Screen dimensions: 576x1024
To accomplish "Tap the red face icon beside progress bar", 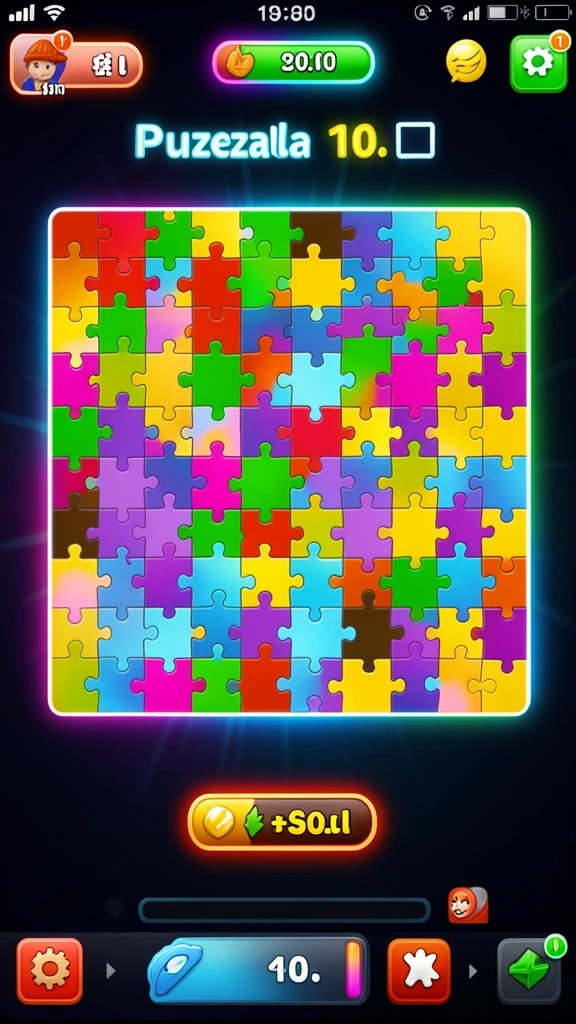I will coord(468,904).
